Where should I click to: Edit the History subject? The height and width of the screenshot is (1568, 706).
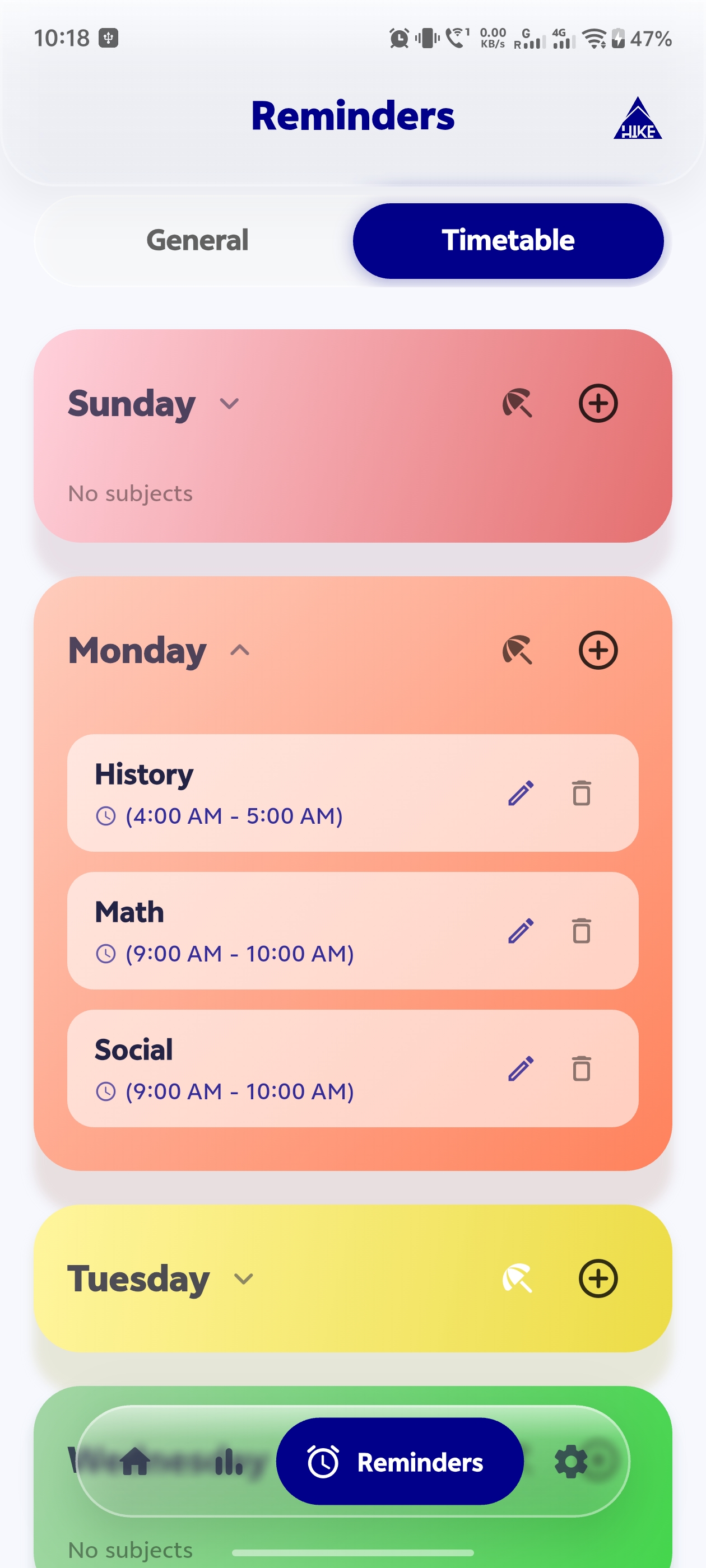point(521,794)
